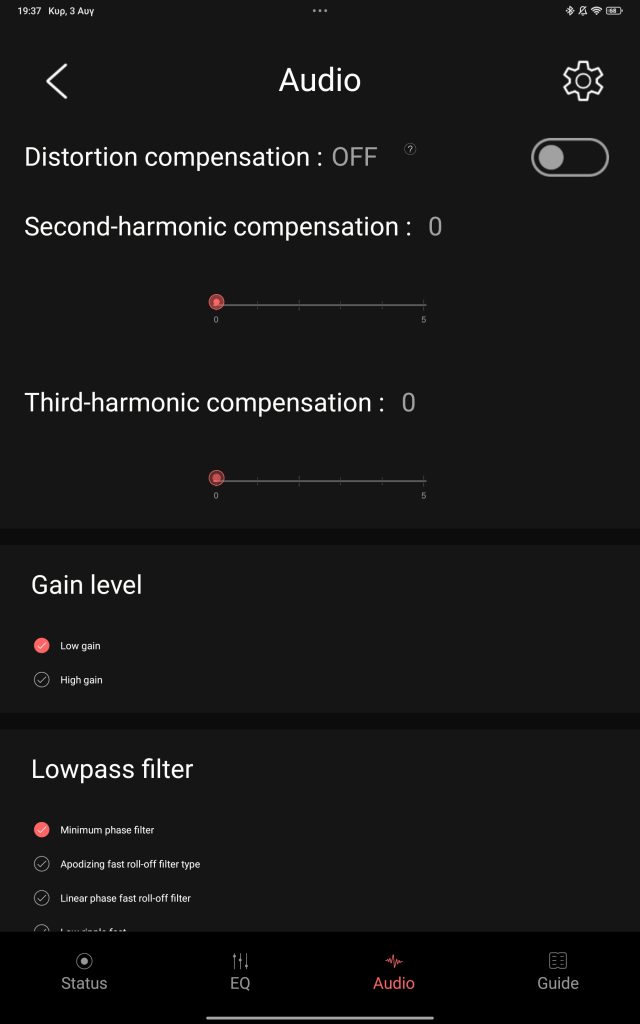Select High gain option
This screenshot has width=640, height=1024.
tap(42, 680)
